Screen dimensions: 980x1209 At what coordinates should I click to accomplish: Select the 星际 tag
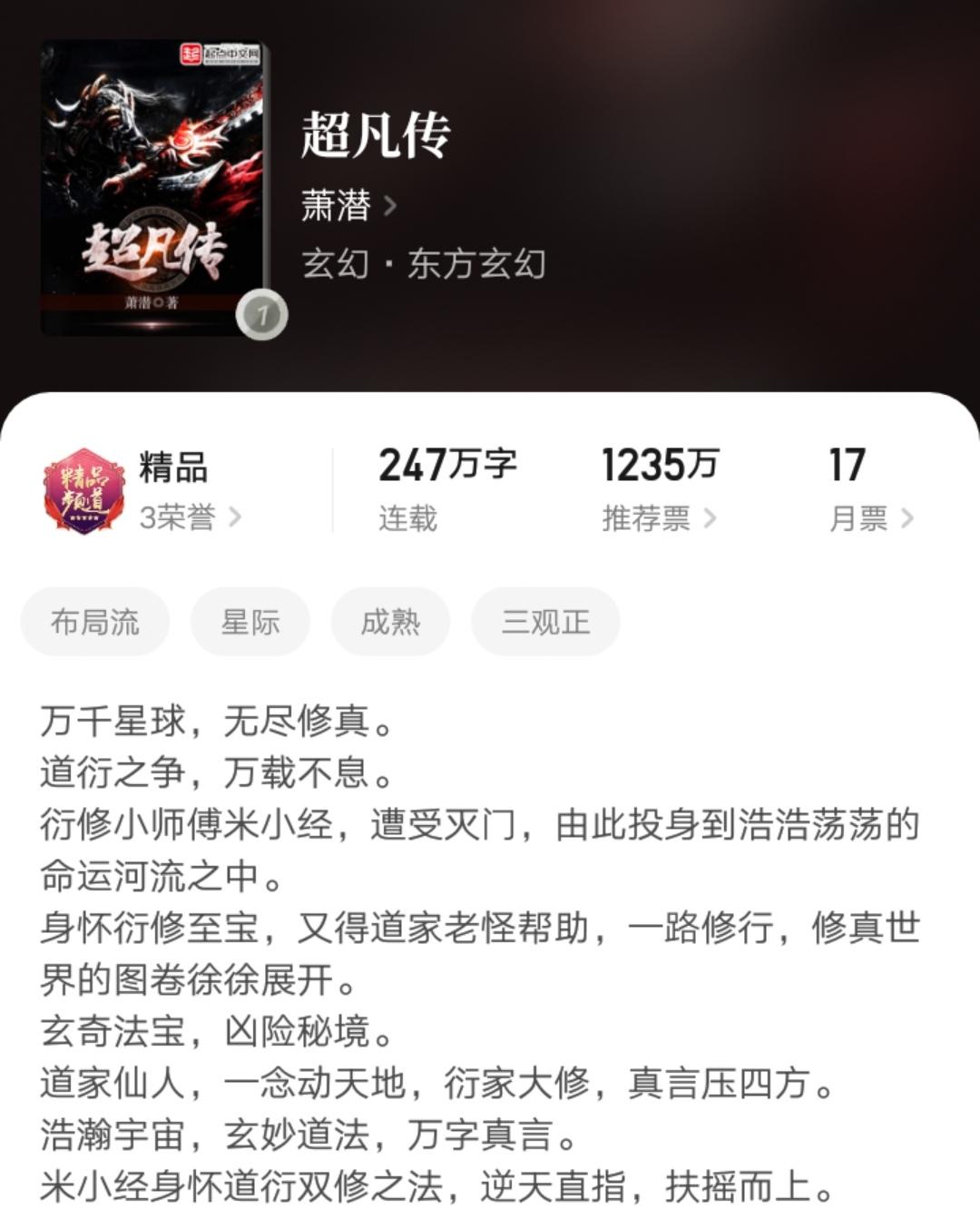(x=250, y=622)
